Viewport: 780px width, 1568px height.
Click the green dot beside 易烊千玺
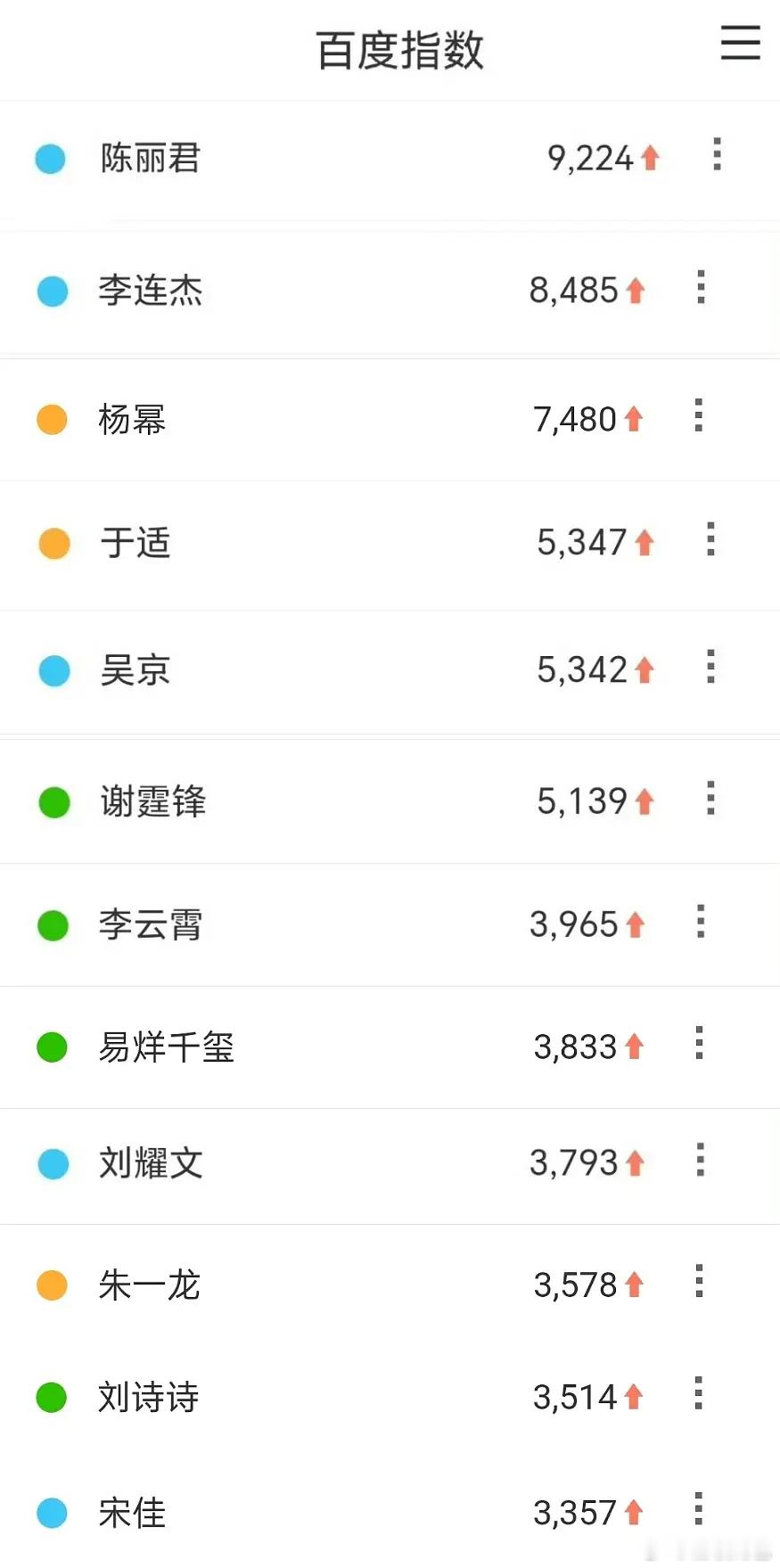(52, 1048)
